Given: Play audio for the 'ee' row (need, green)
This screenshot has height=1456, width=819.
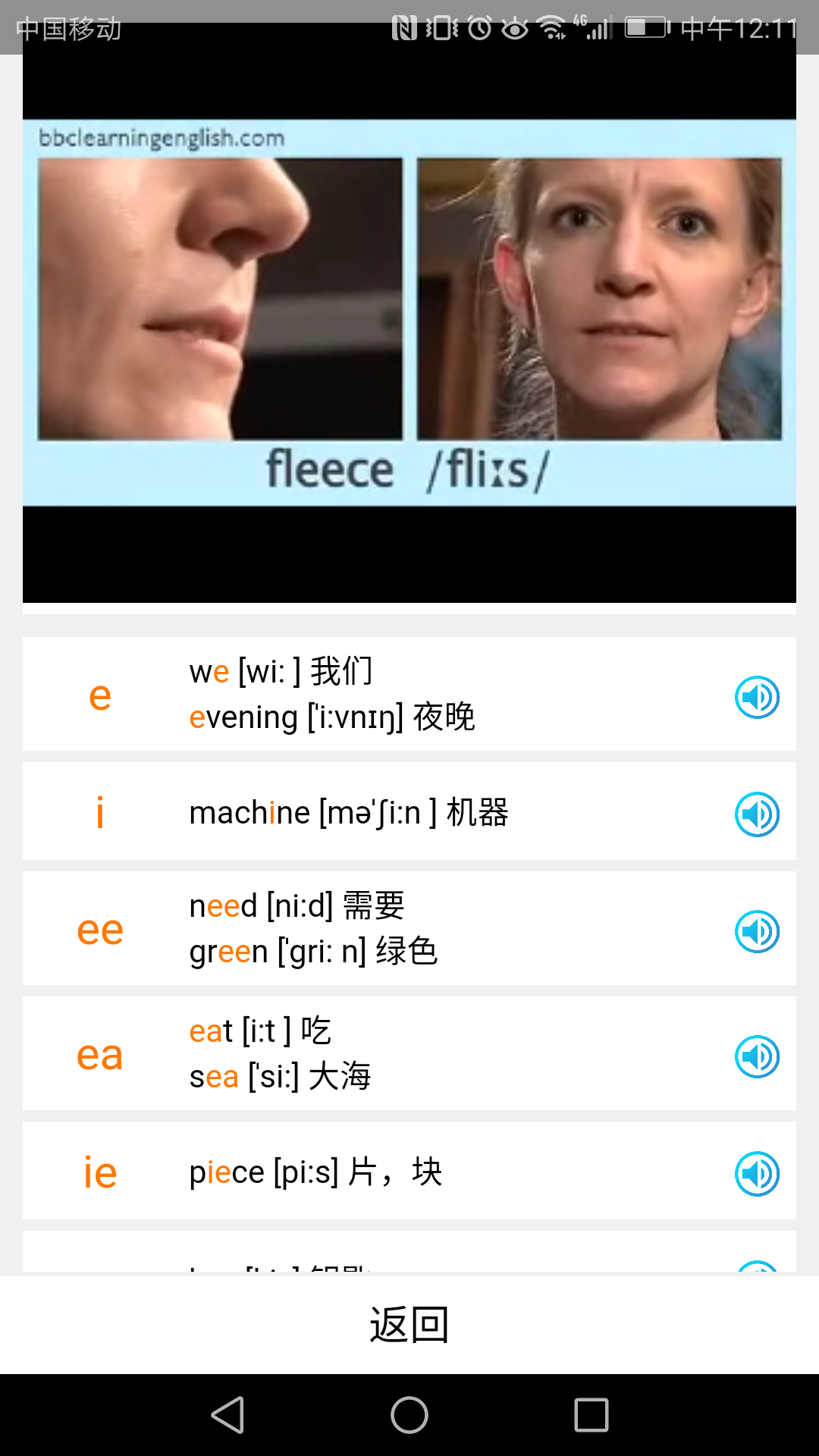Looking at the screenshot, I should (757, 931).
